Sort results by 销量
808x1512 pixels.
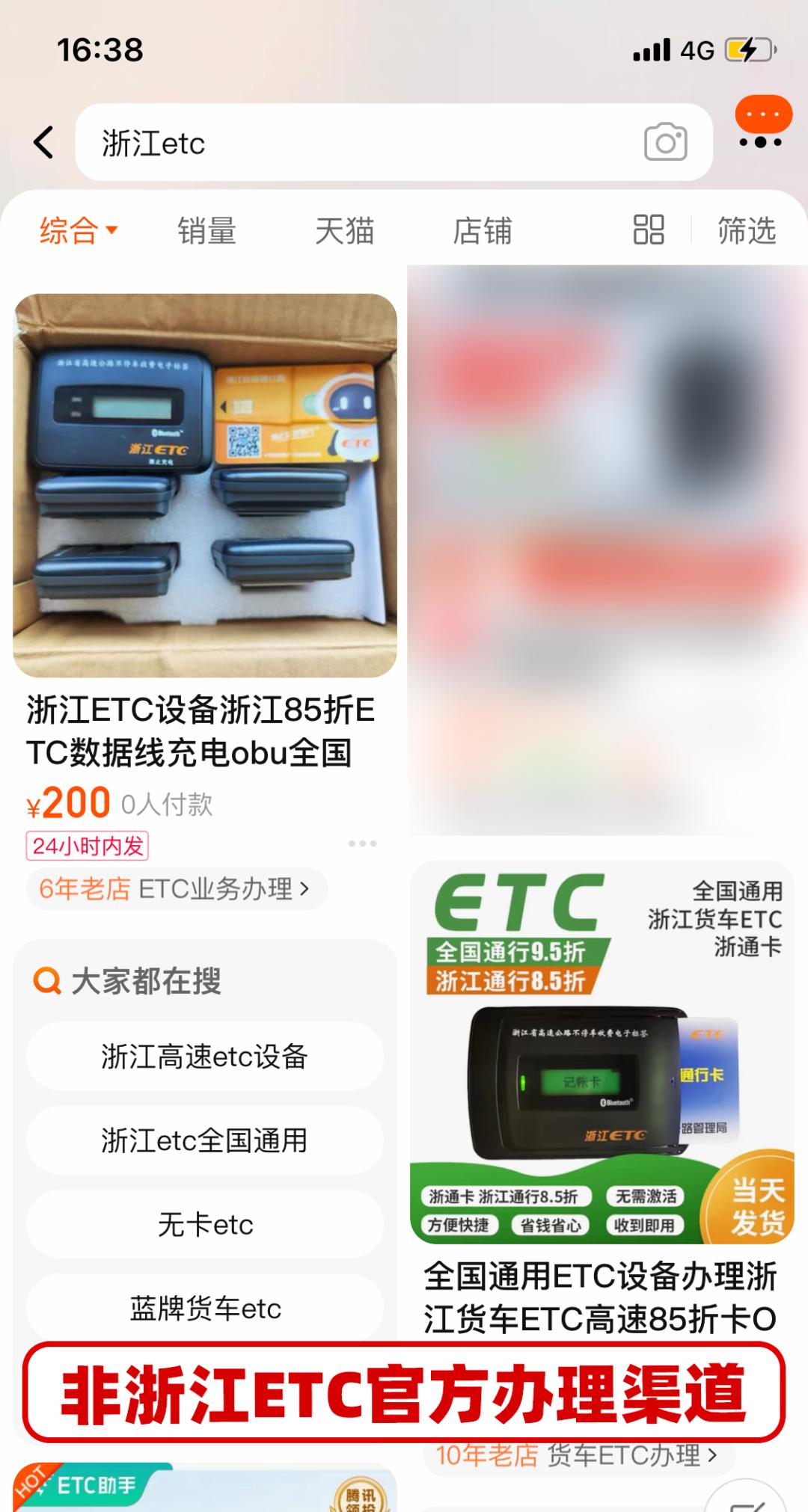(x=206, y=230)
